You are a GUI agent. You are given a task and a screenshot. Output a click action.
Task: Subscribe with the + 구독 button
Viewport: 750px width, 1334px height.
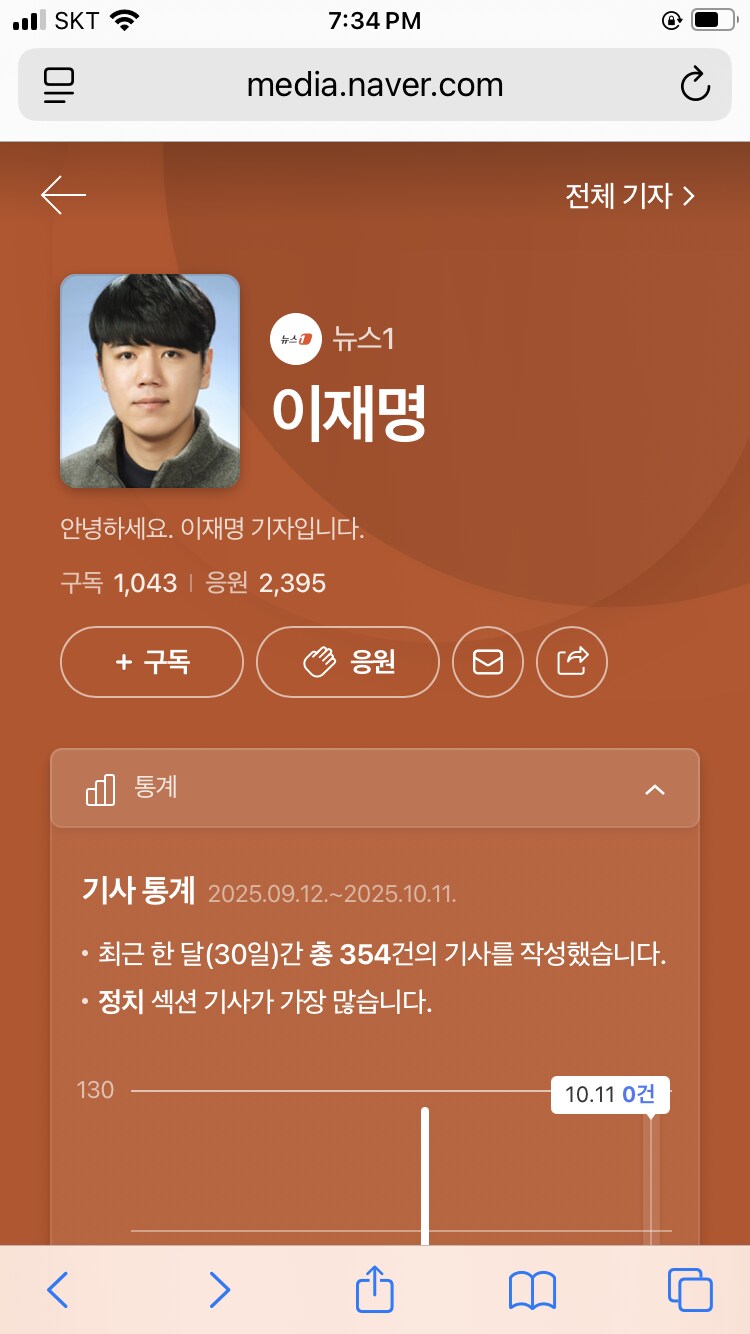(x=152, y=661)
